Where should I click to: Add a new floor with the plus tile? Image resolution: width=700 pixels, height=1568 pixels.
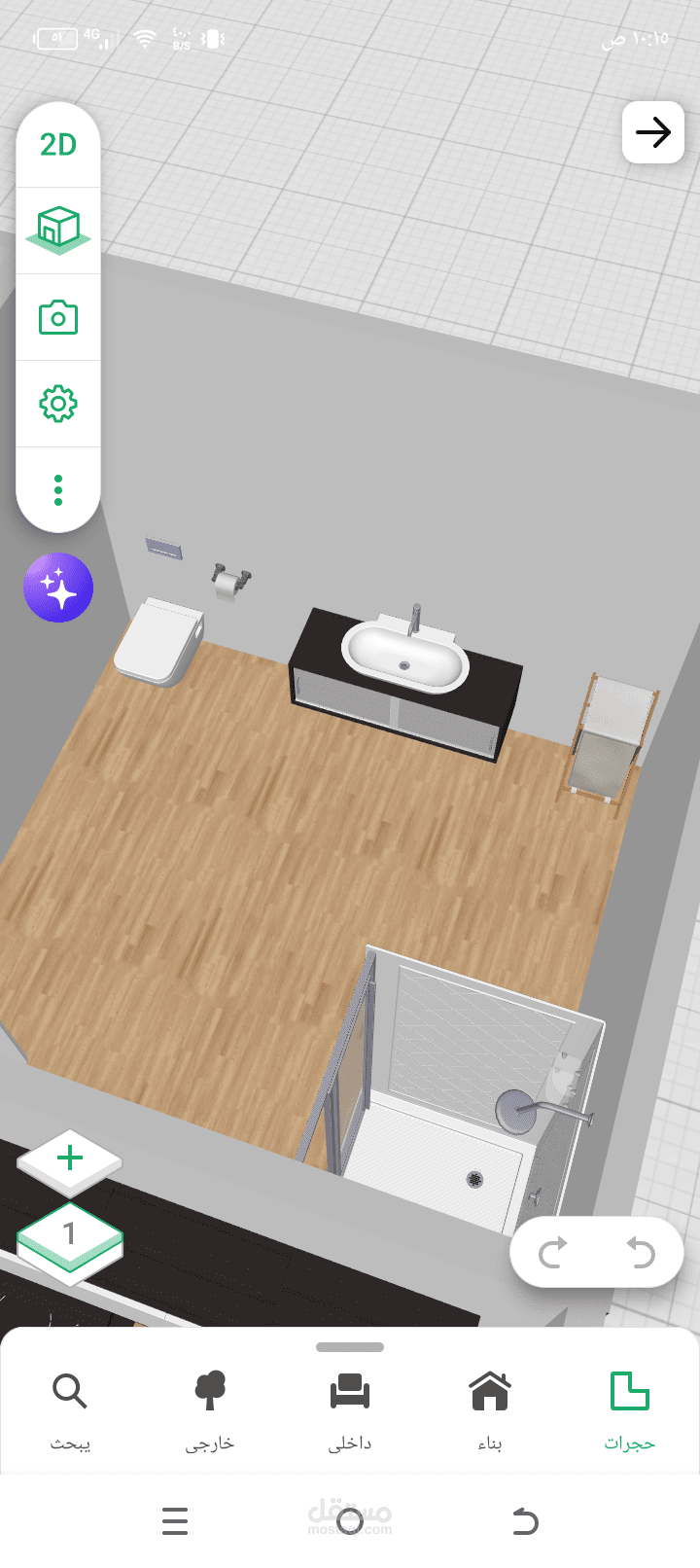pyautogui.click(x=70, y=1162)
